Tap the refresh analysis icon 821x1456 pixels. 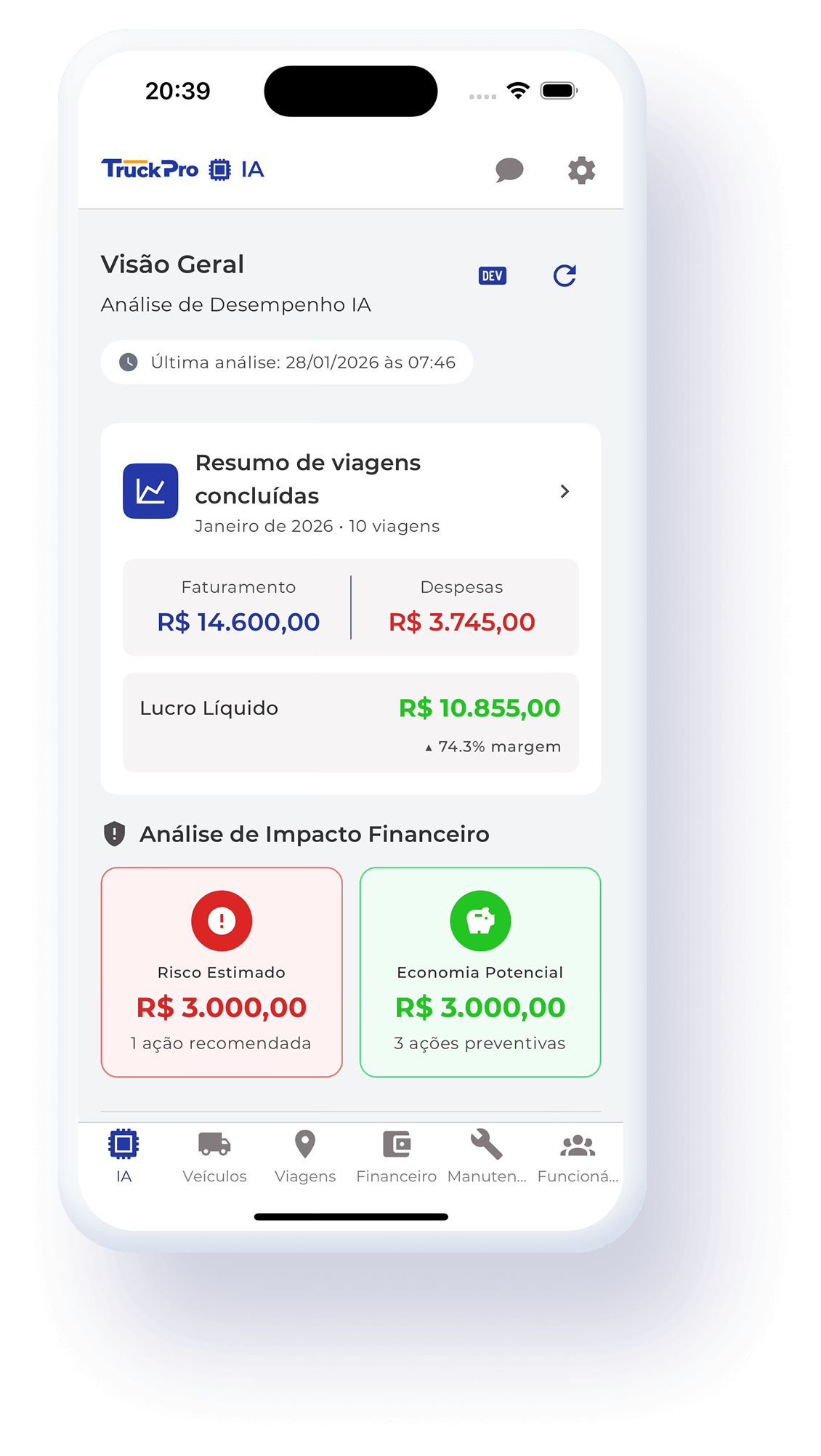[x=565, y=275]
